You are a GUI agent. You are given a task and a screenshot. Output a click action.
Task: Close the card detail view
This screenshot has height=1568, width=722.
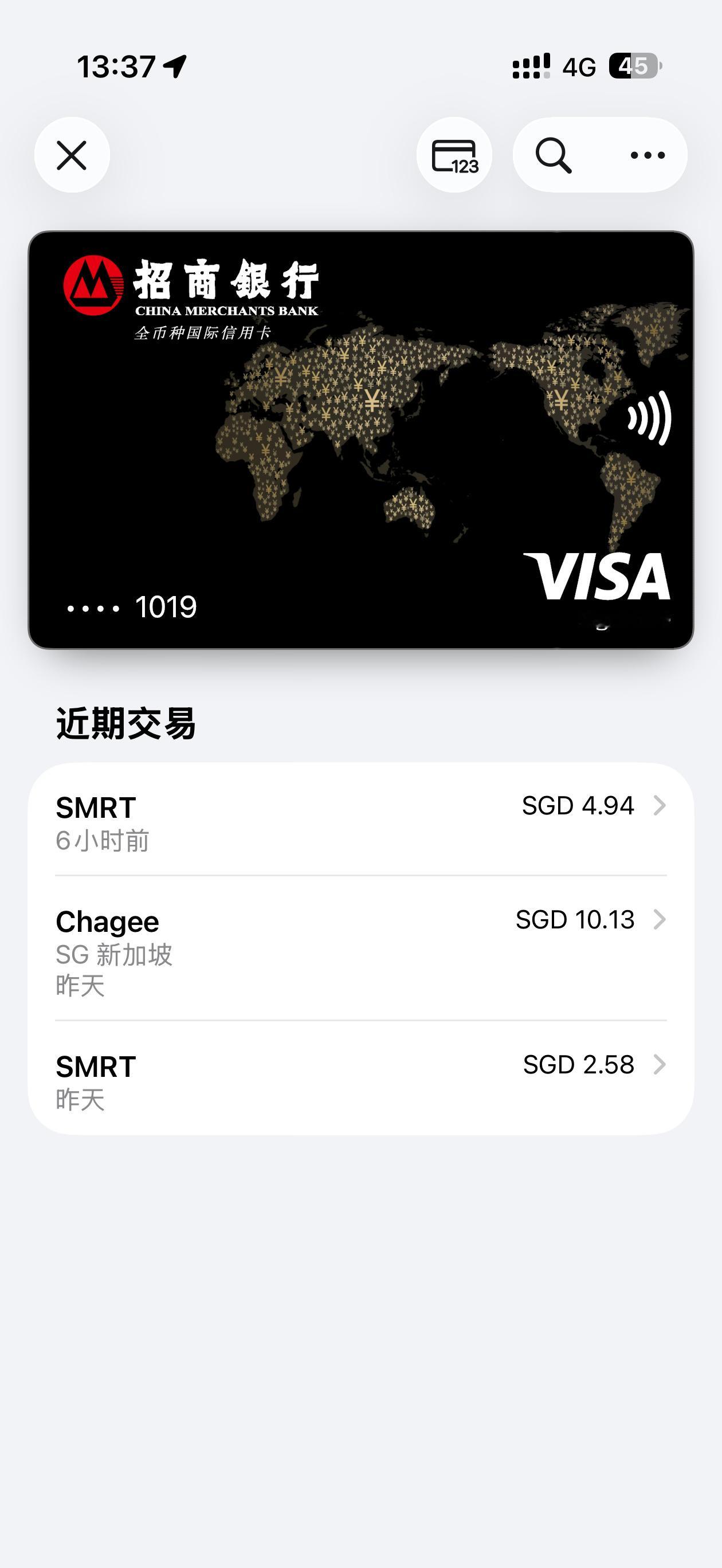(x=72, y=155)
